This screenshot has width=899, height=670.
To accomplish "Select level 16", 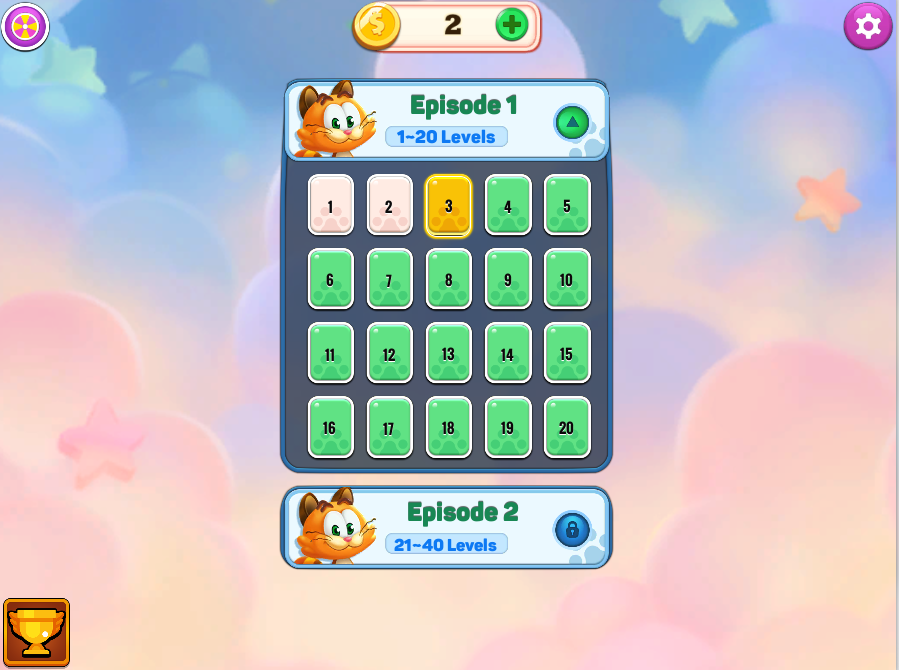I will 330,427.
